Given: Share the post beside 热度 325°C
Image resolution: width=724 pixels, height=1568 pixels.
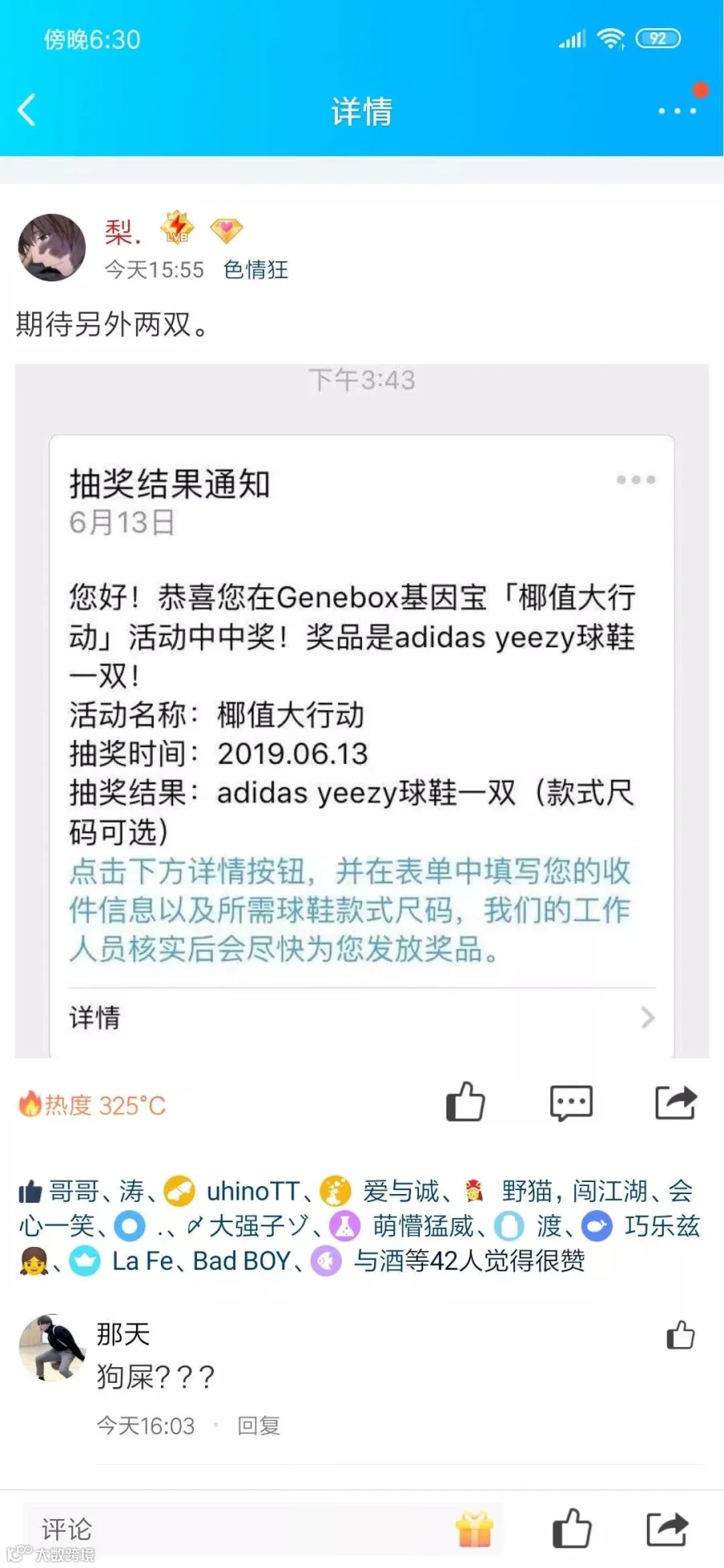Looking at the screenshot, I should (x=675, y=1102).
